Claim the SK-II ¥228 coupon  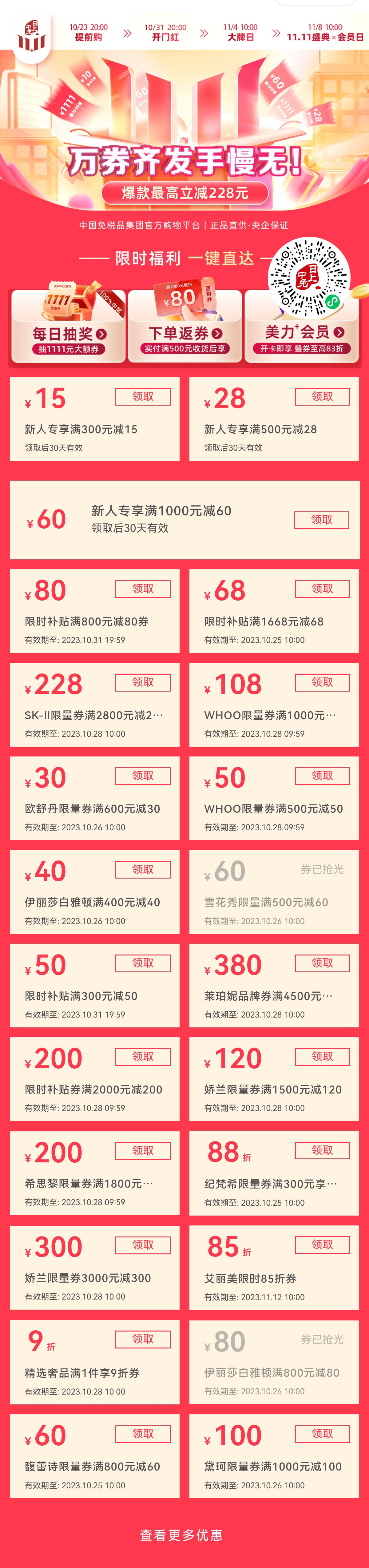pos(142,682)
